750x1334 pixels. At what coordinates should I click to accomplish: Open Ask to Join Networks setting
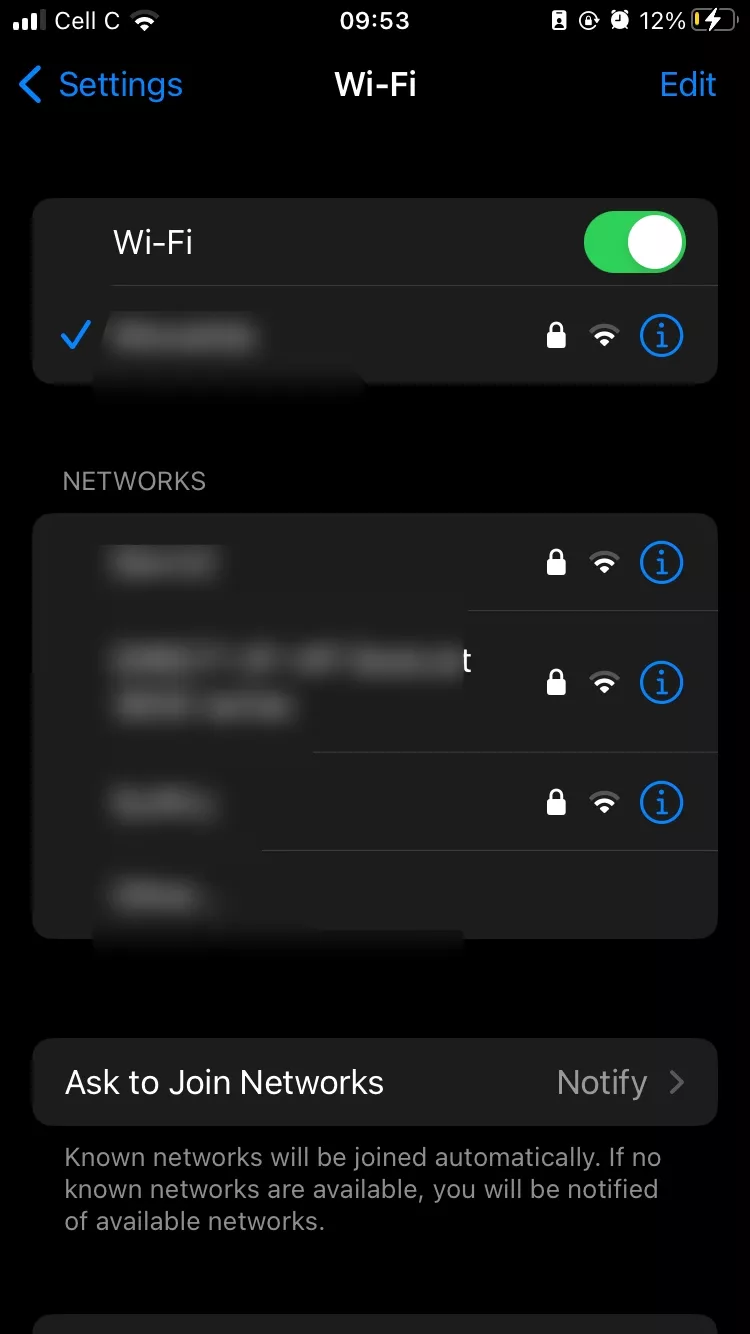tap(375, 1082)
